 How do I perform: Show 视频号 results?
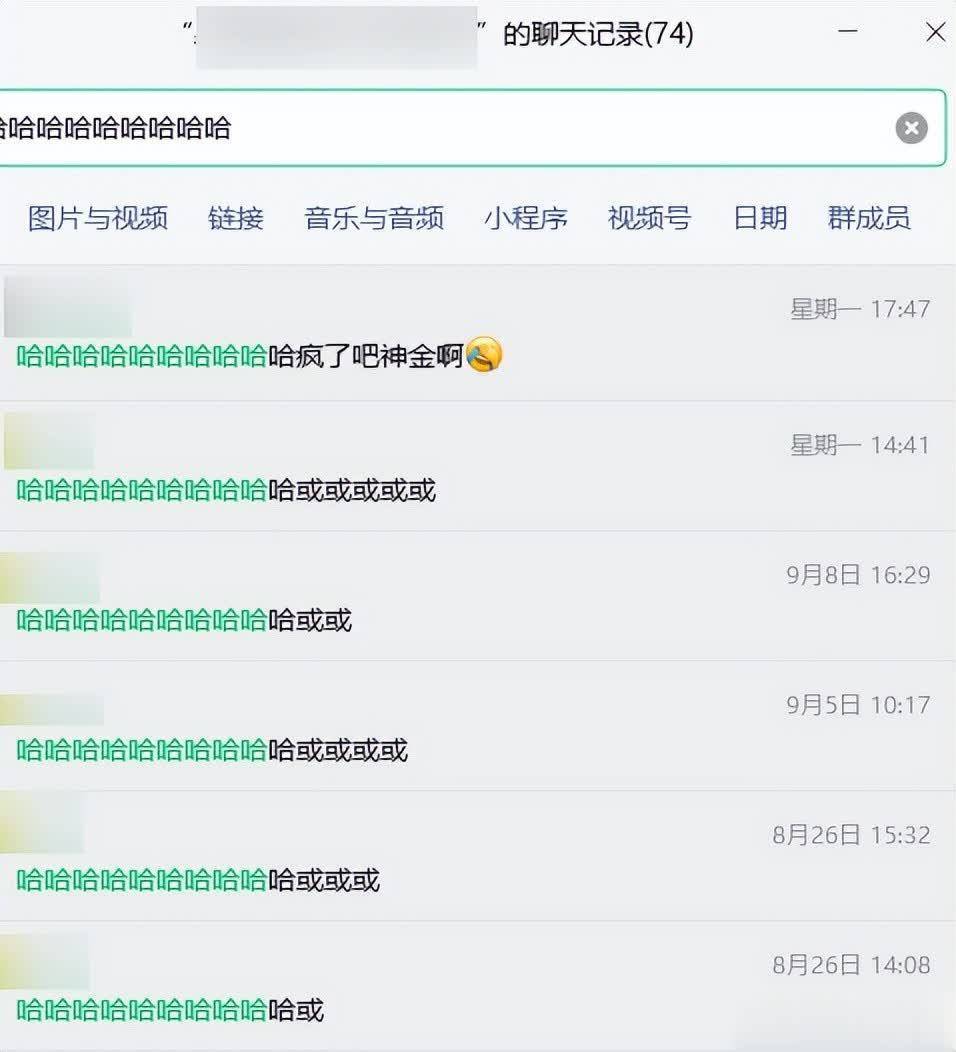click(649, 218)
